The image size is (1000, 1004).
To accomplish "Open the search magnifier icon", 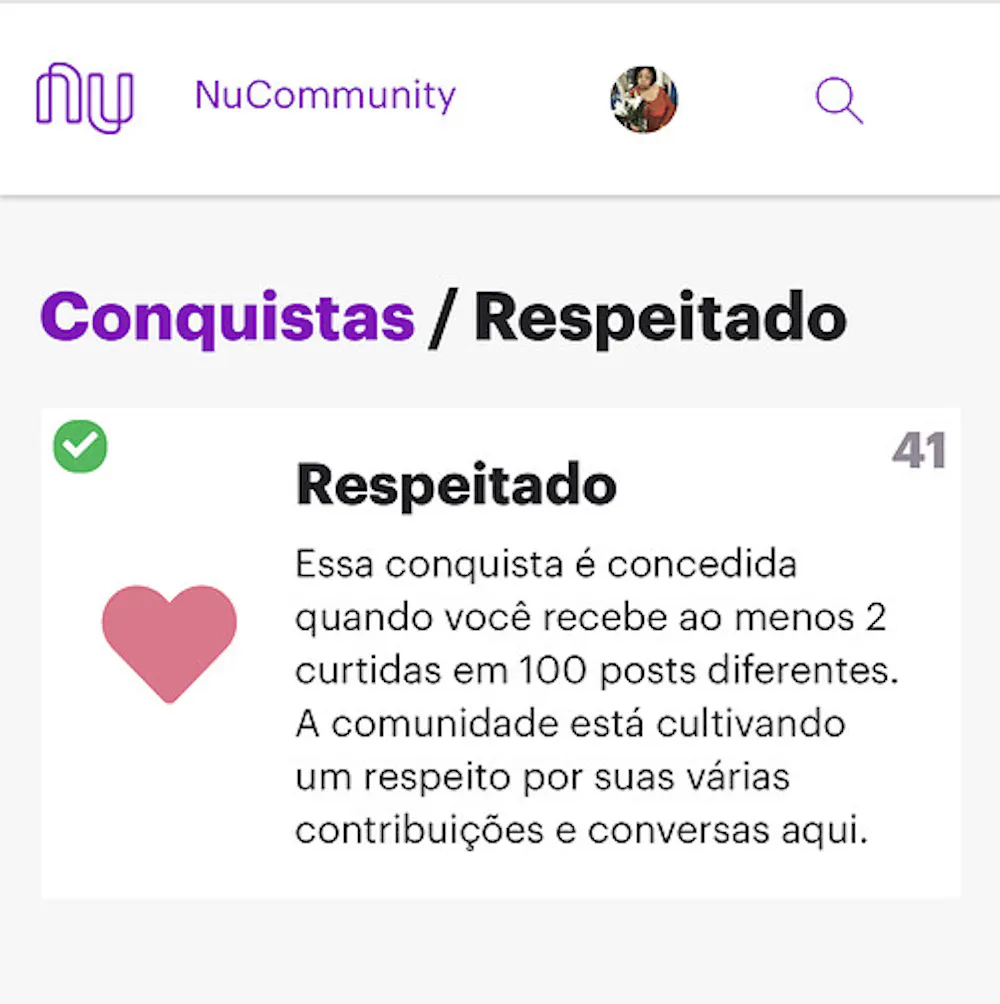I will pyautogui.click(x=838, y=100).
